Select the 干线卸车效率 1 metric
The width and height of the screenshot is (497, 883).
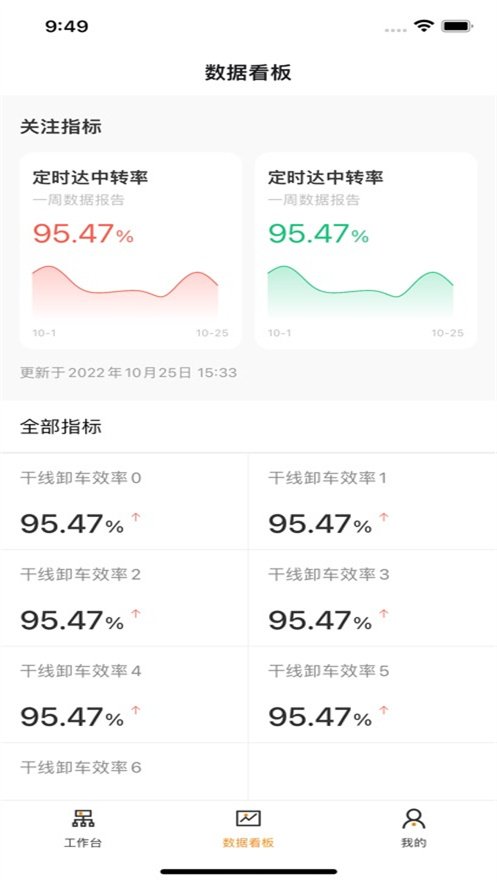pyautogui.click(x=373, y=501)
